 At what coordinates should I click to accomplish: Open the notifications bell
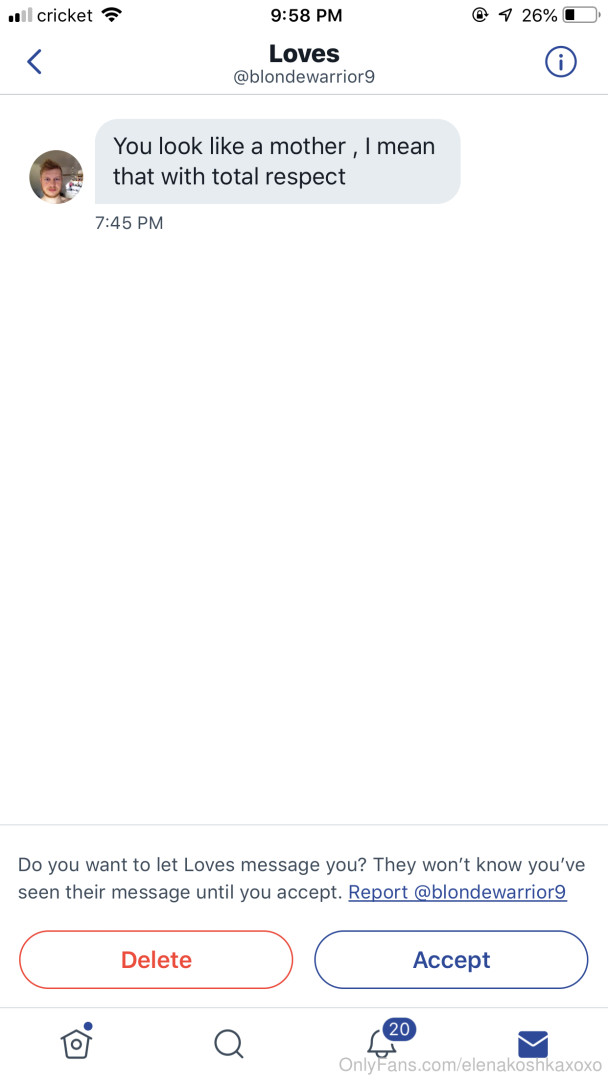(382, 1043)
